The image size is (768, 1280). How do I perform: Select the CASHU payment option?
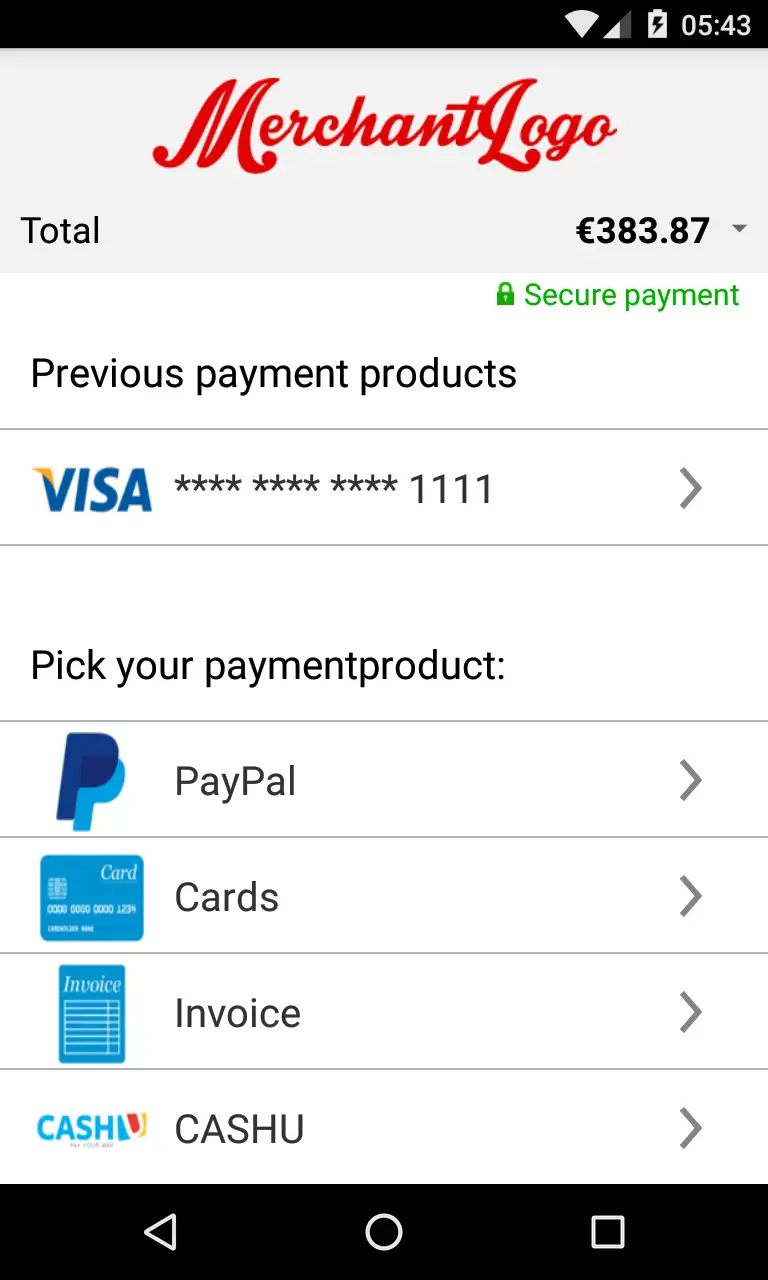click(x=384, y=1129)
